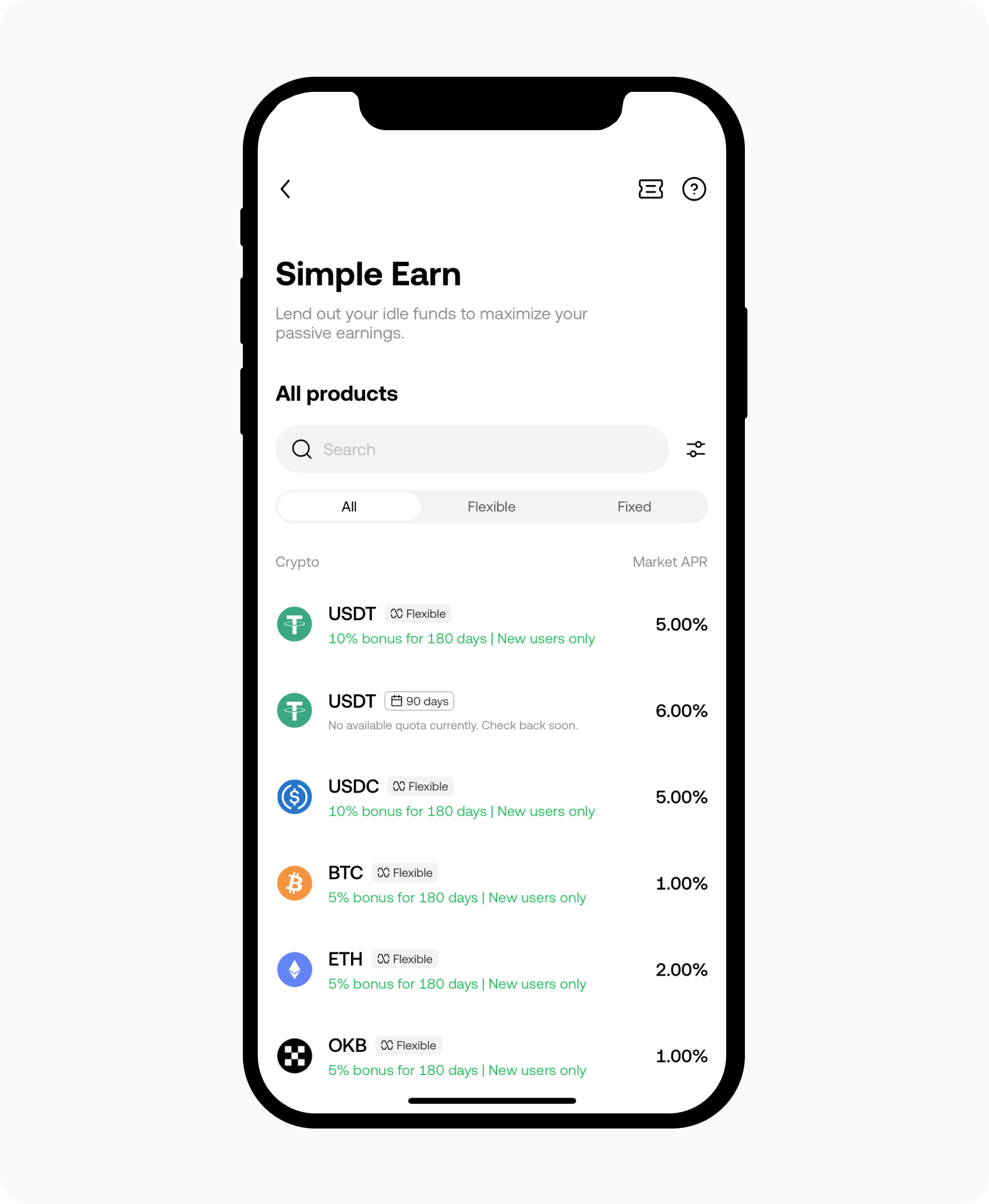
Task: Switch to the Fixed tab
Action: point(634,506)
